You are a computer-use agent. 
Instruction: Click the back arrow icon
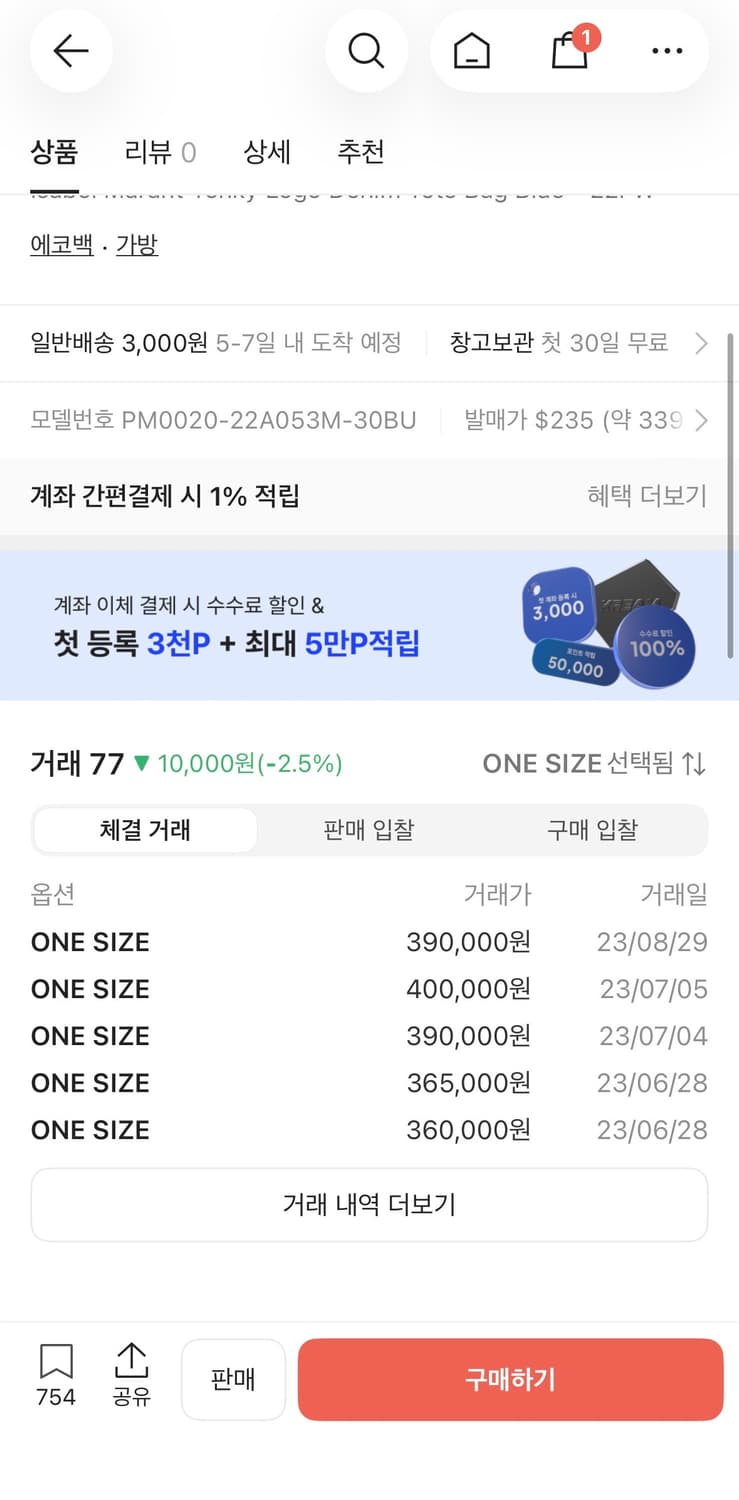pyautogui.click(x=70, y=51)
